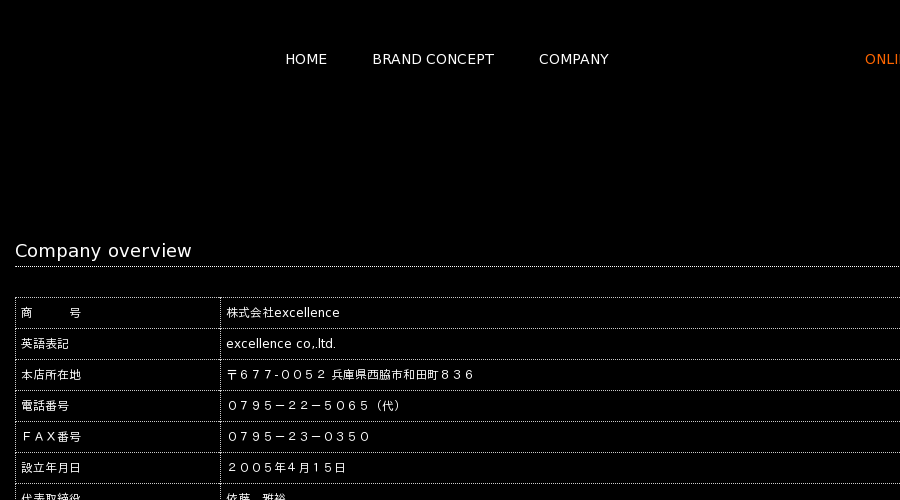Open the BRAND CONCEPT page
The height and width of the screenshot is (500, 900).
click(433, 59)
